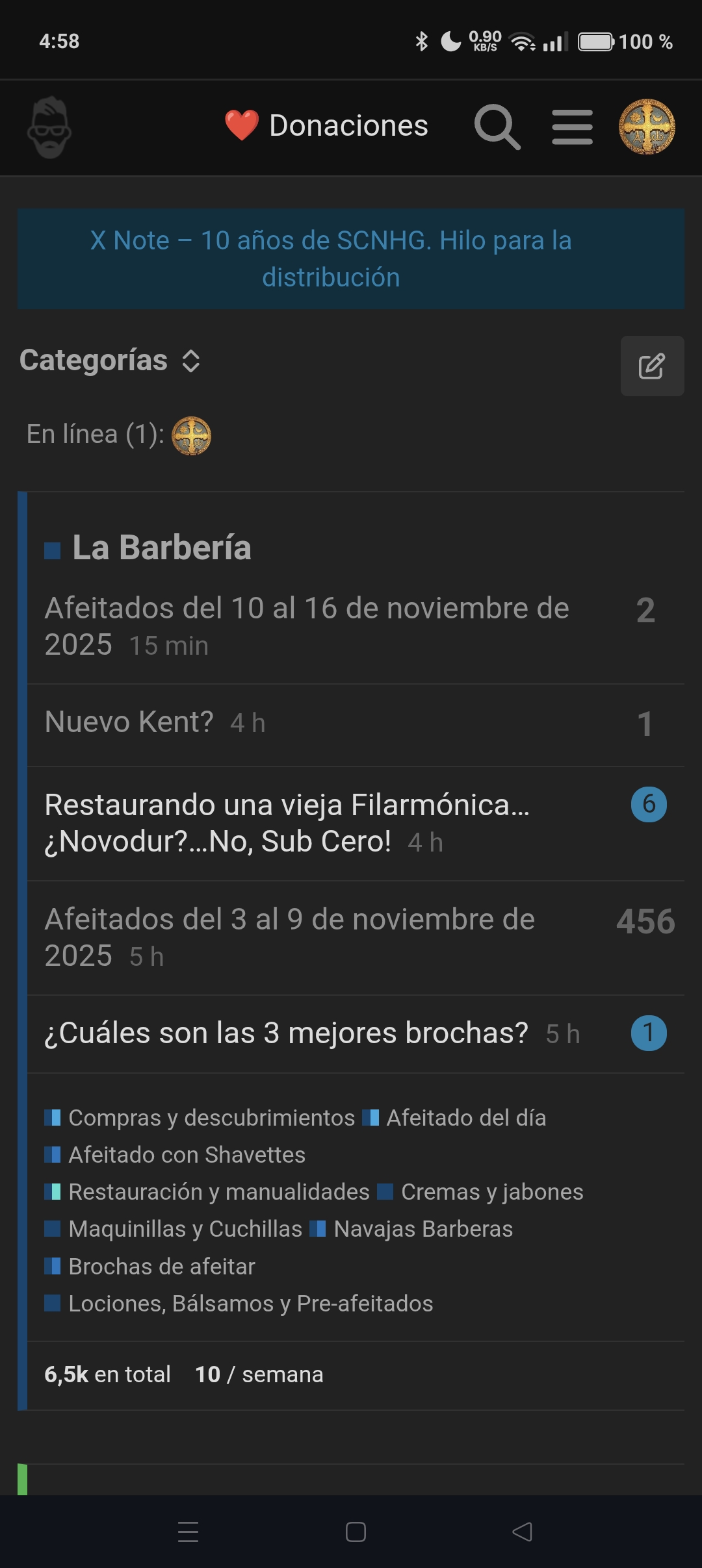Open the Afeitado con Shavettes subcategory
The width and height of the screenshot is (702, 1568).
point(187,1155)
